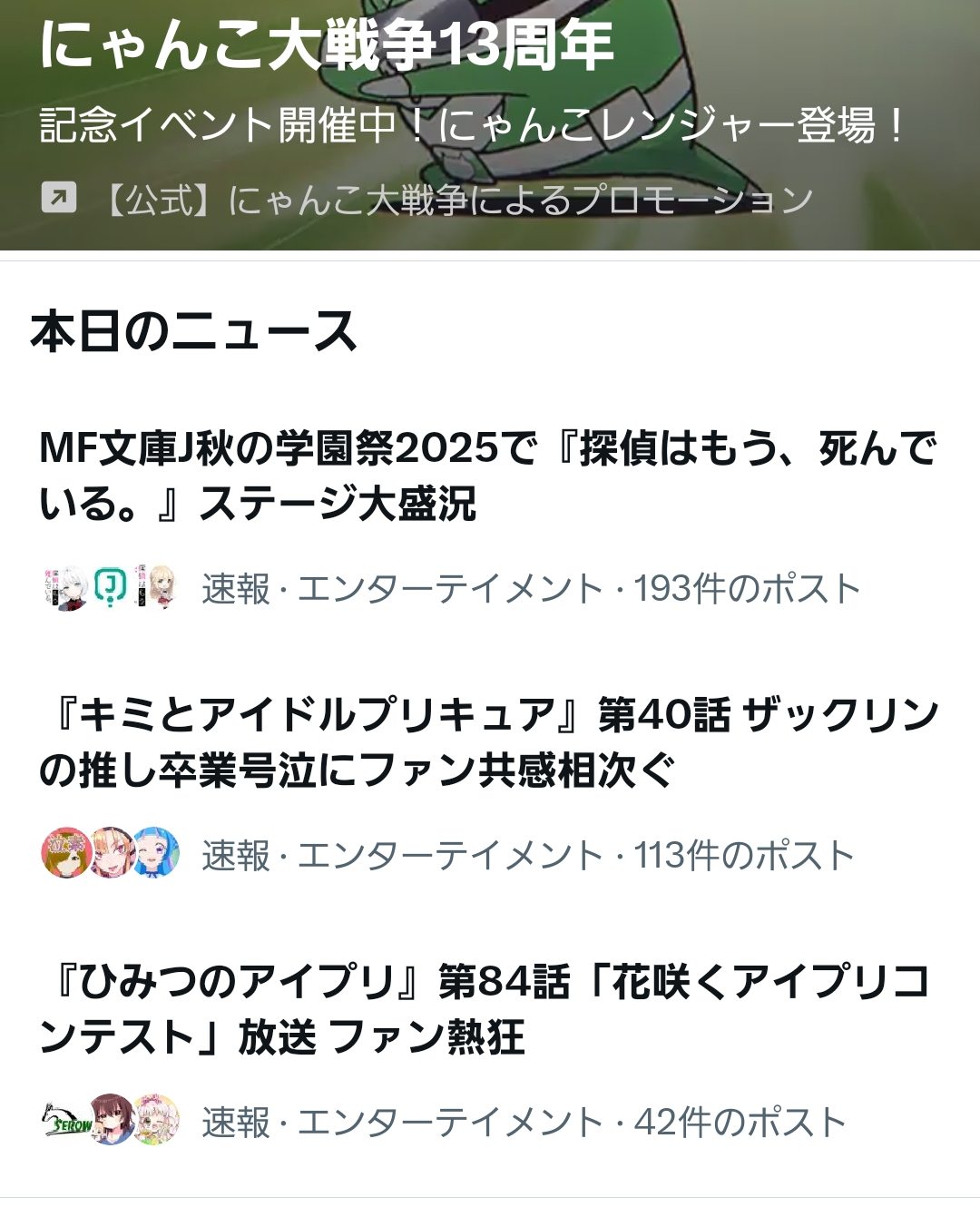The image size is (980, 1207).
Task: Read the キミとアイドルプリキュア 第40話 news
Action: point(488,742)
